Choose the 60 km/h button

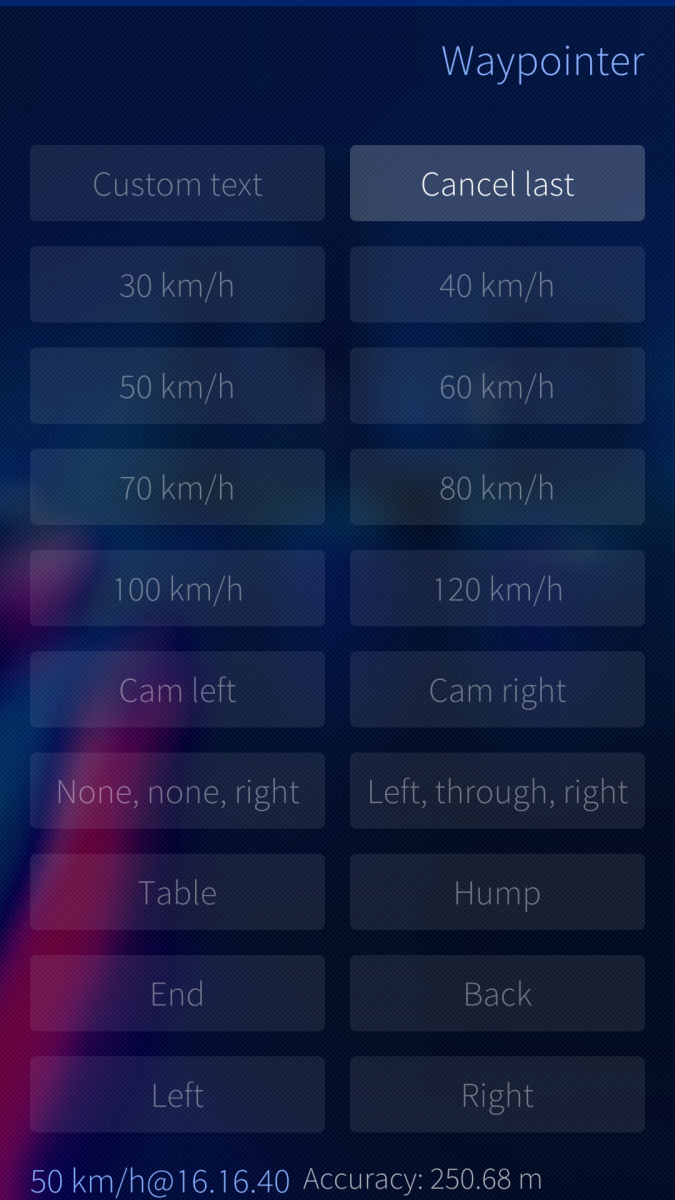point(497,386)
